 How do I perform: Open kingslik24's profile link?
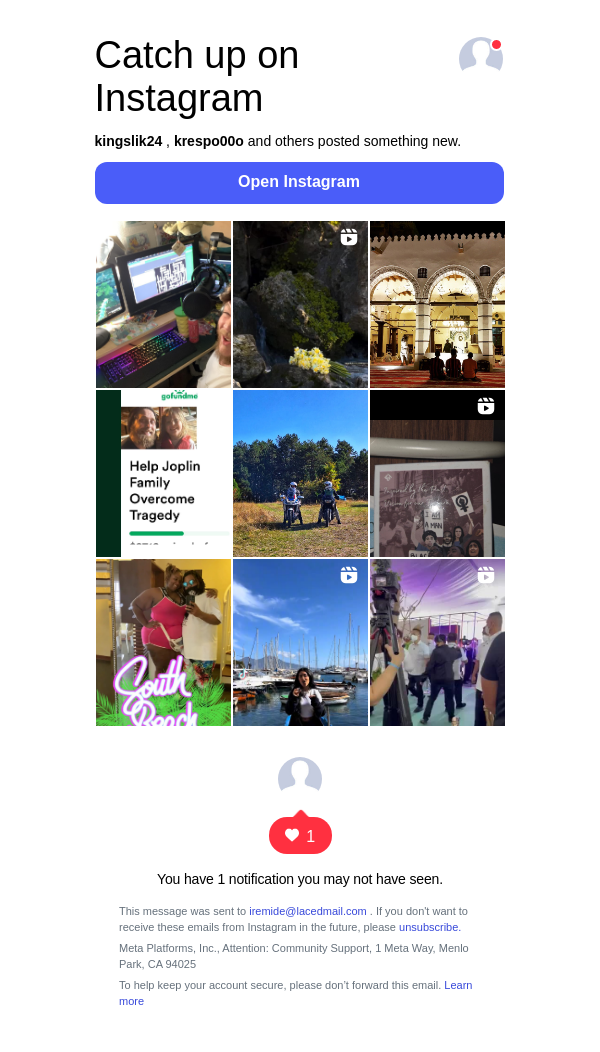tap(128, 141)
